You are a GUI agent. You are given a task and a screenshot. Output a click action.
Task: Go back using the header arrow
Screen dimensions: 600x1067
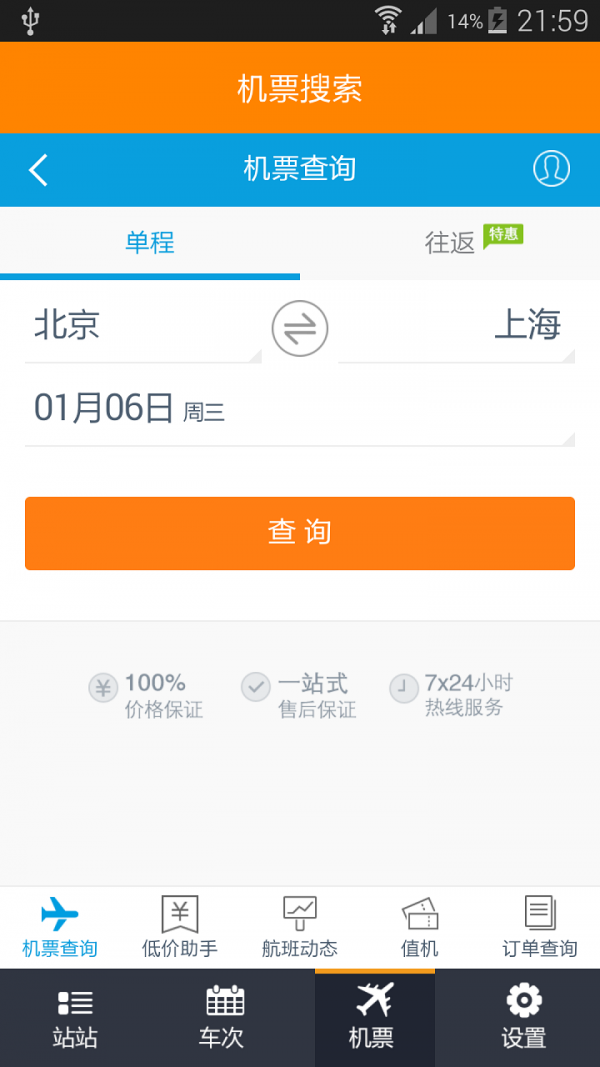click(38, 169)
